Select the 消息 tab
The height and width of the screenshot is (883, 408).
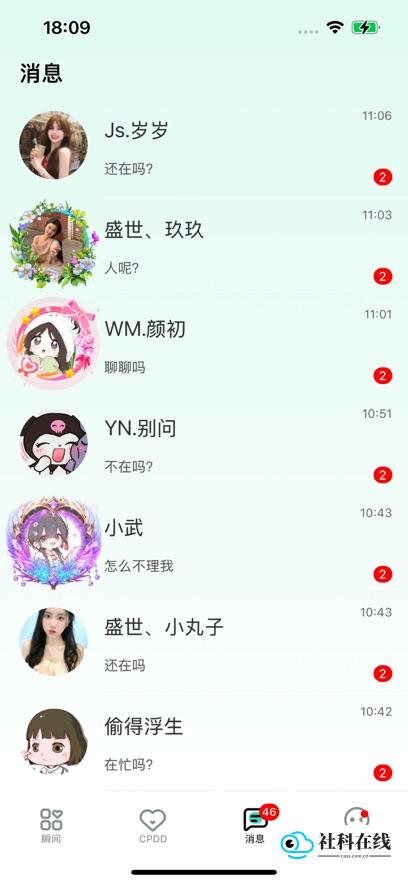coord(255,825)
